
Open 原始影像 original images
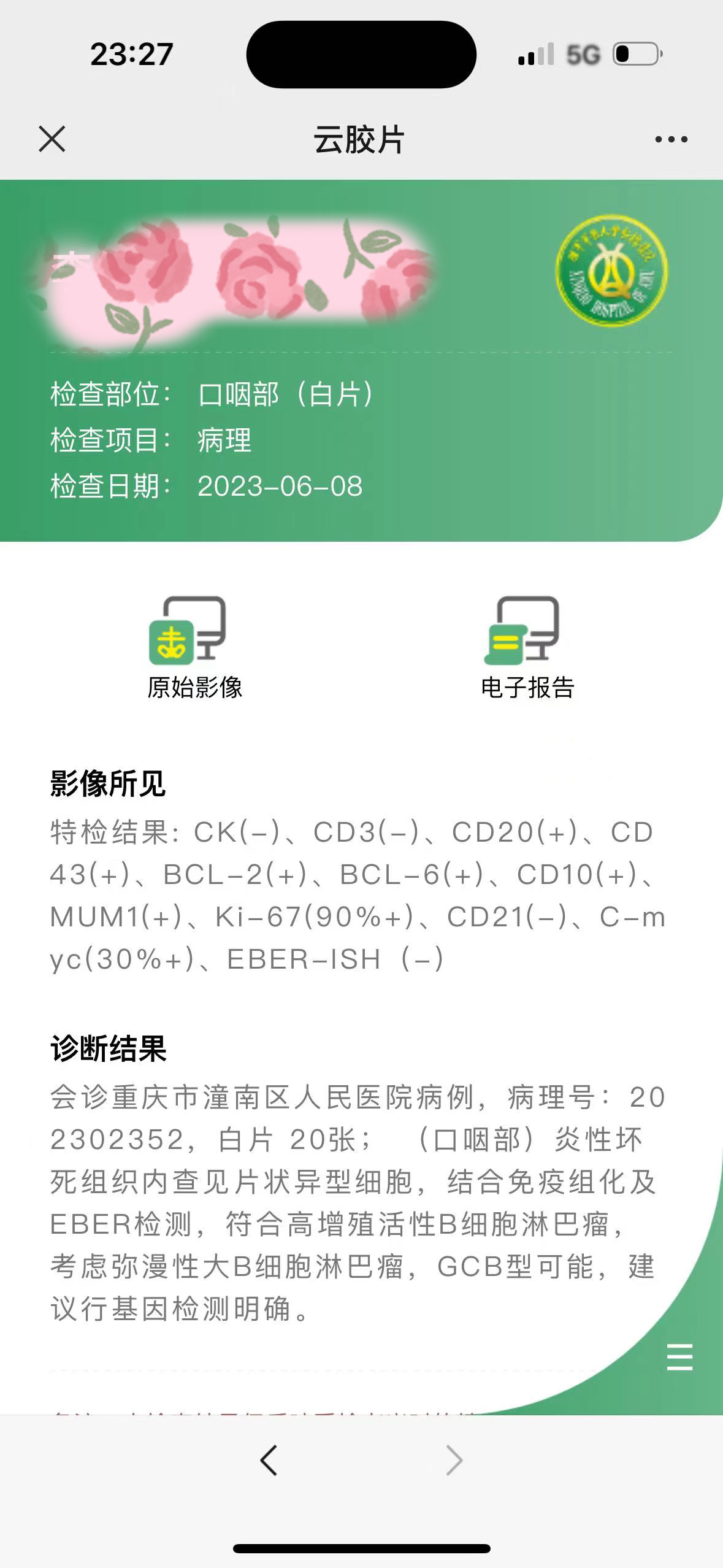coord(195,648)
